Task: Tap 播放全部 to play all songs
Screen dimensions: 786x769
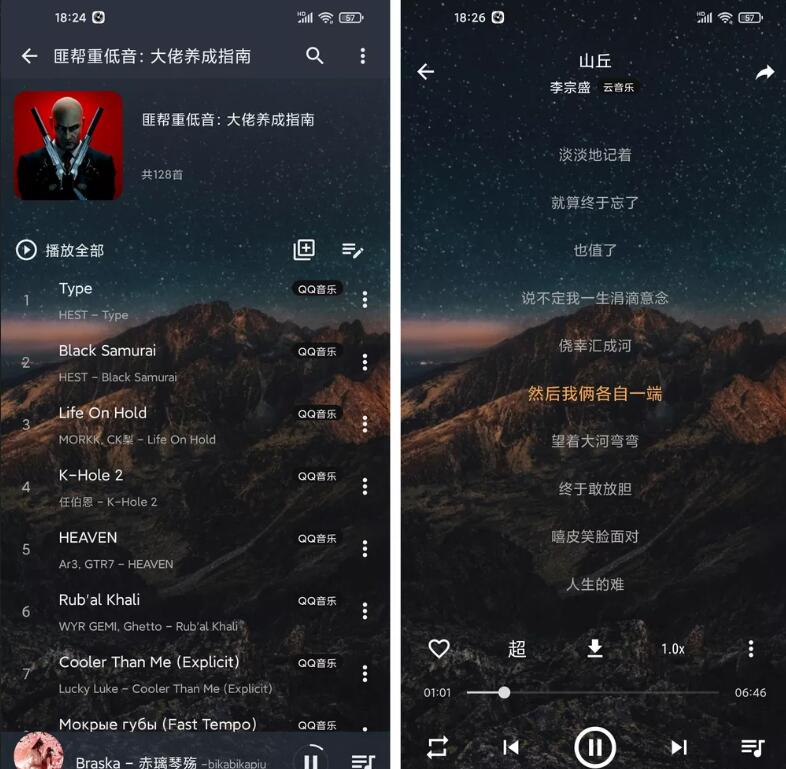Action: coord(61,250)
